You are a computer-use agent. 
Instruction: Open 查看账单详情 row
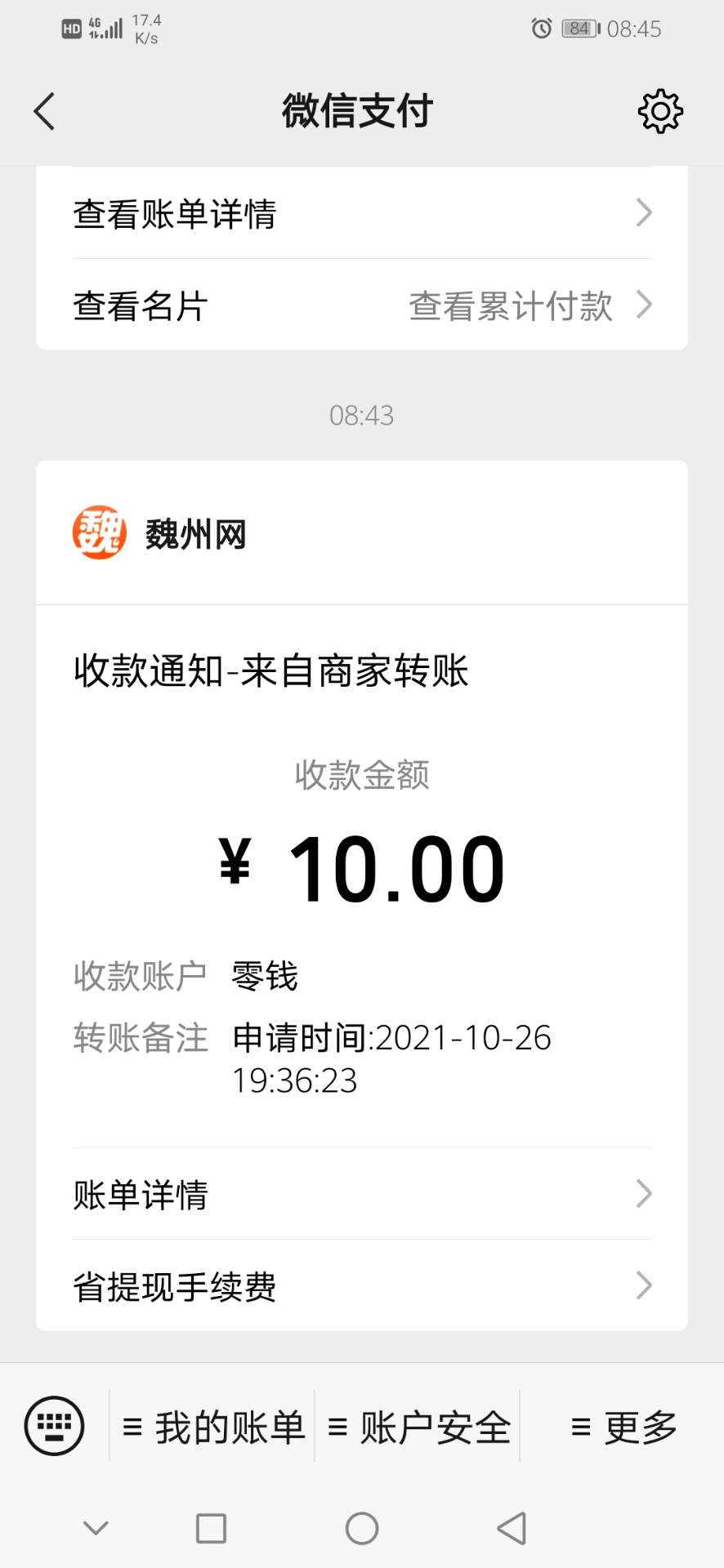coord(362,213)
